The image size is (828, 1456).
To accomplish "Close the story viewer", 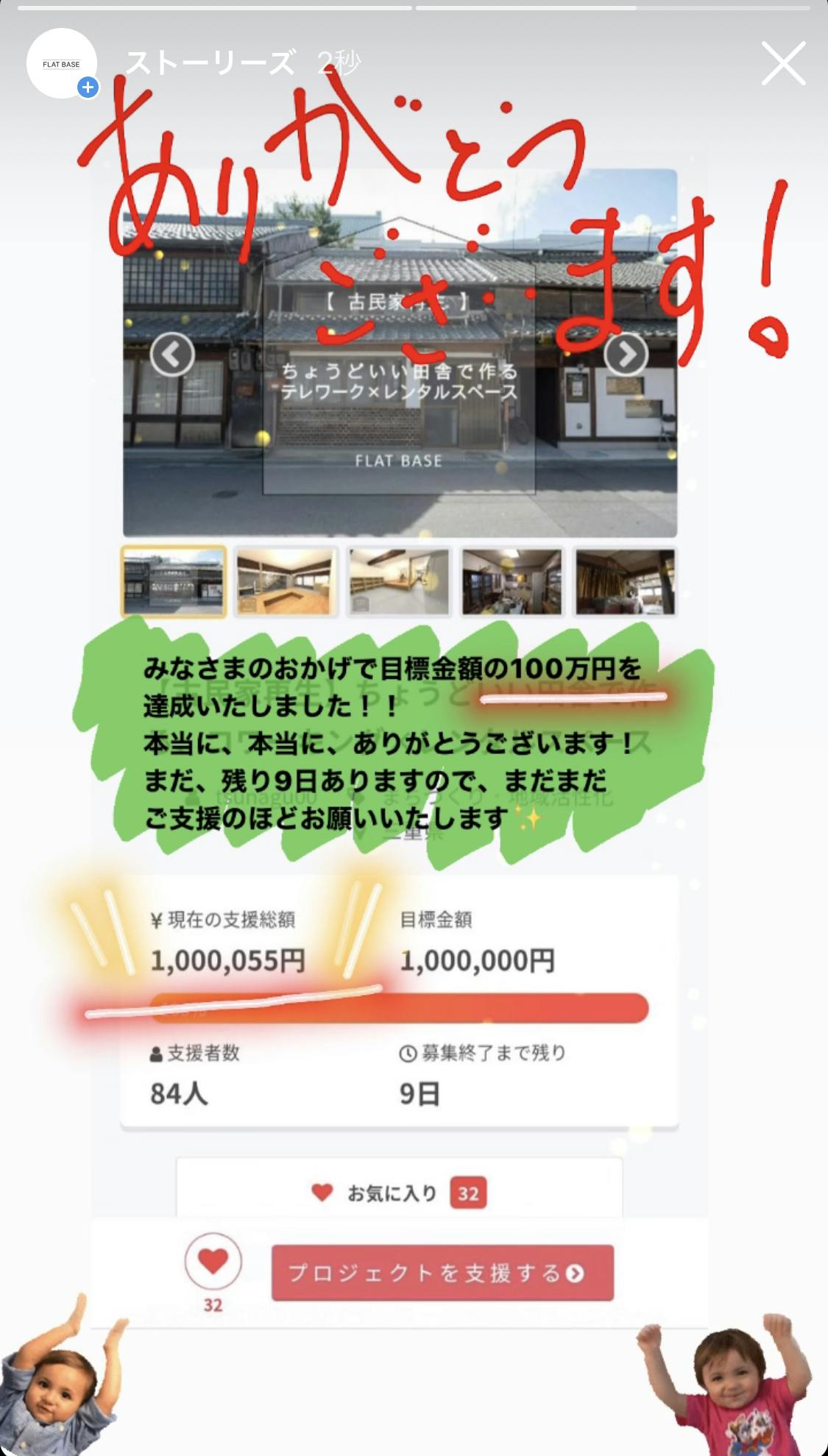I will coord(783,63).
